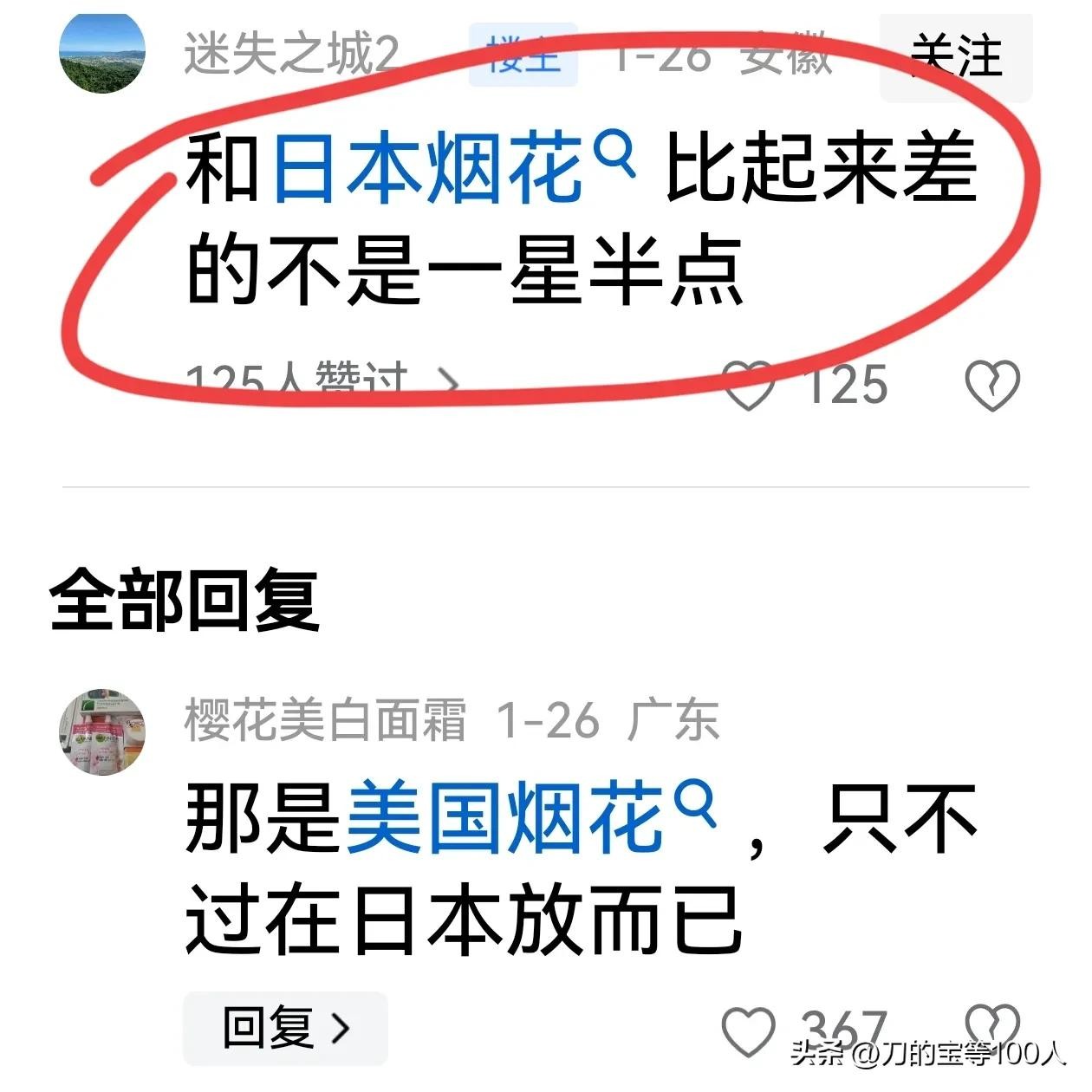Viewport: 1092px width, 1092px height.
Task: Reply to 樱花美白面霜's comment
Action: (285, 1029)
